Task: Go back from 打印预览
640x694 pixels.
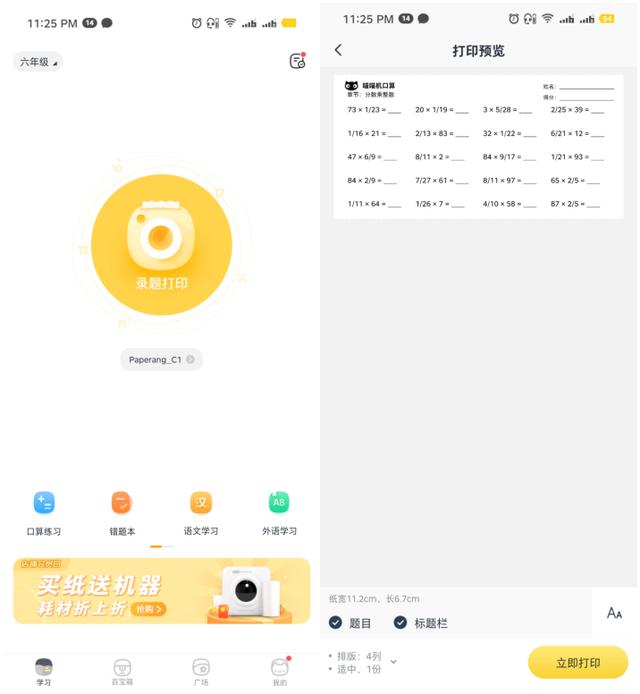Action: pyautogui.click(x=338, y=50)
